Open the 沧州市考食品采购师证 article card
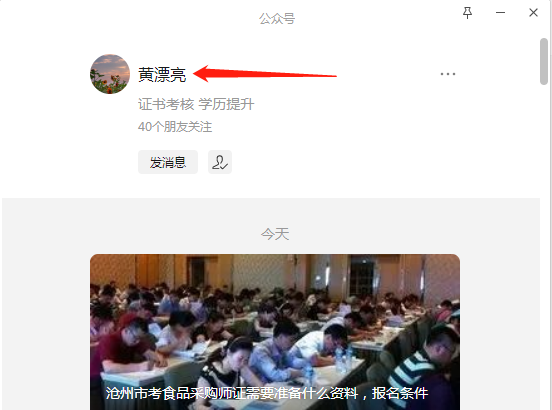 click(x=275, y=332)
